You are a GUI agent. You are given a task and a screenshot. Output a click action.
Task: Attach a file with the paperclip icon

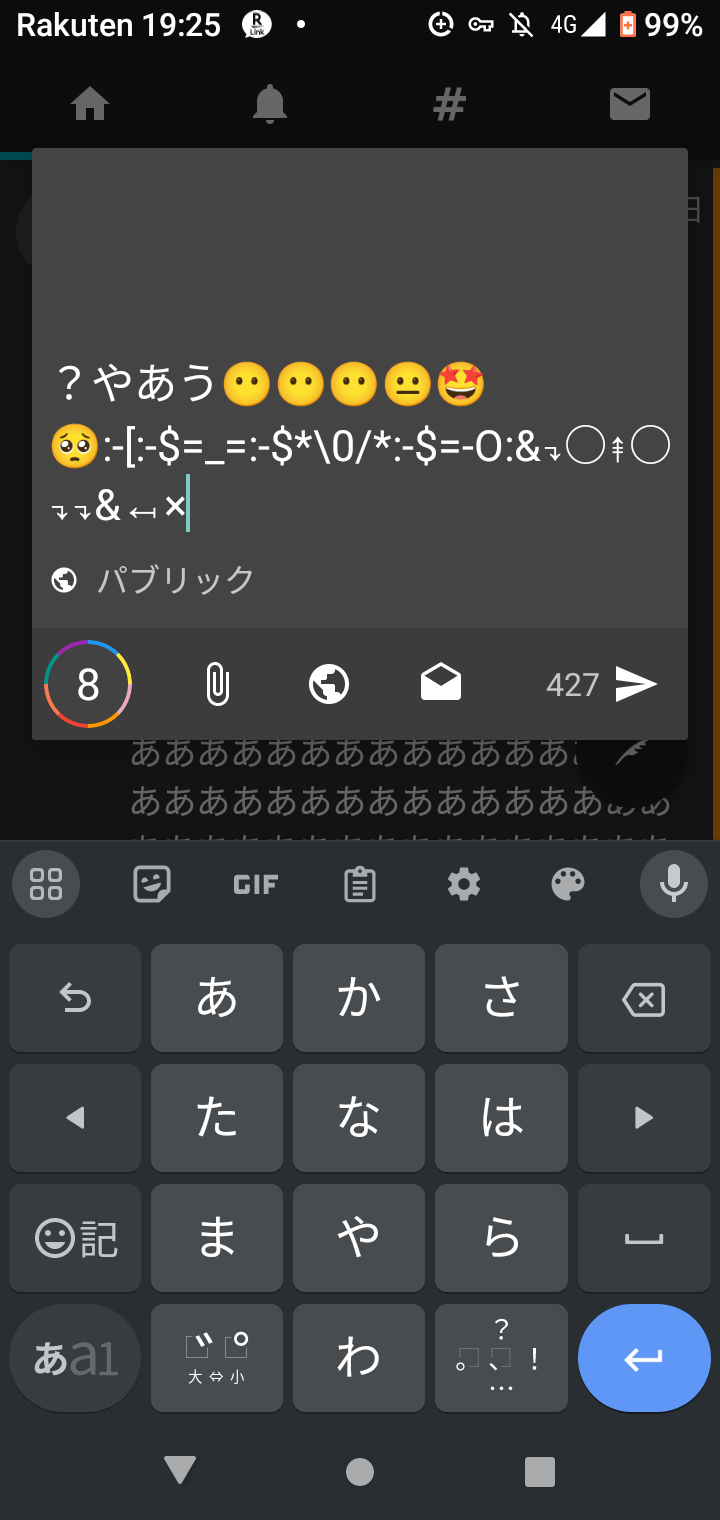point(217,684)
